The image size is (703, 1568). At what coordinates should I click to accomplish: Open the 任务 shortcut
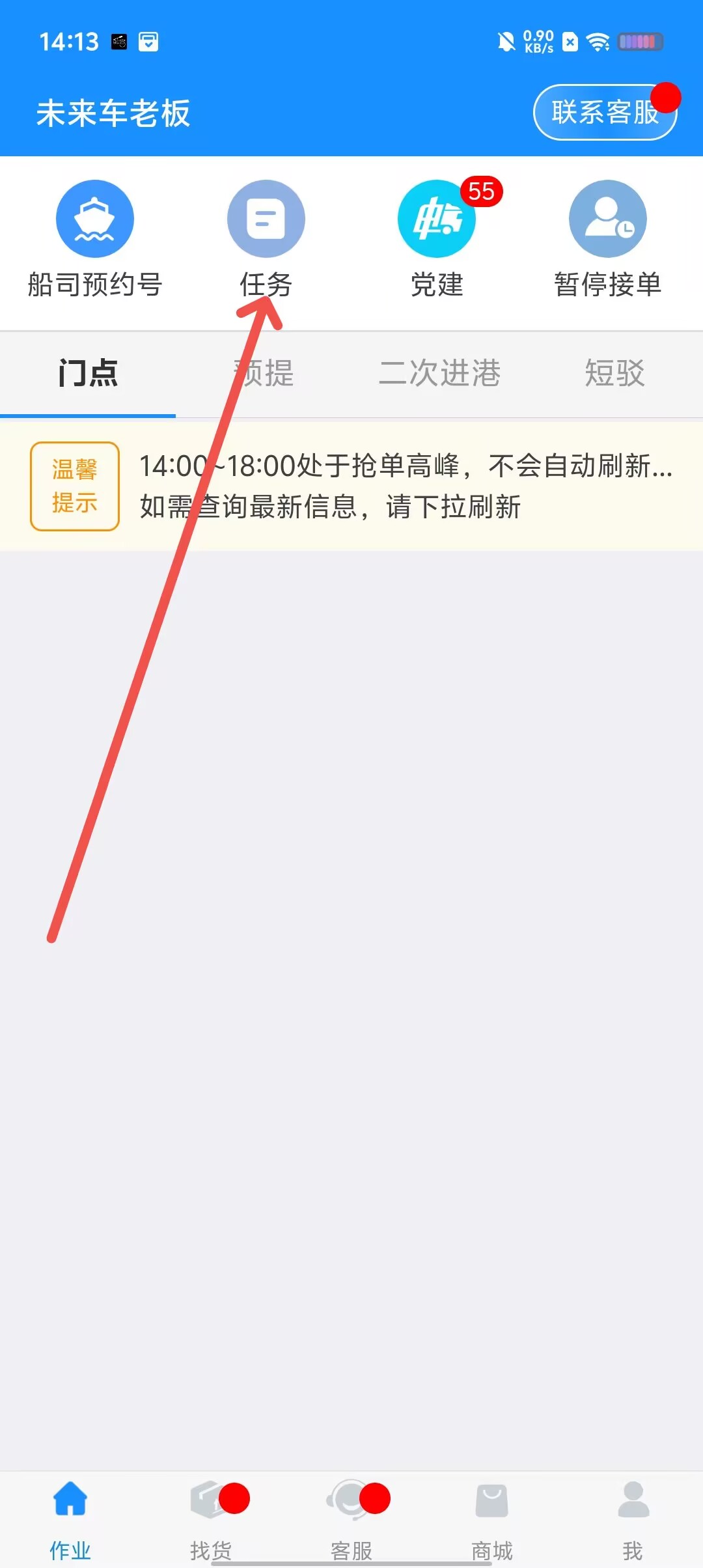tap(266, 239)
